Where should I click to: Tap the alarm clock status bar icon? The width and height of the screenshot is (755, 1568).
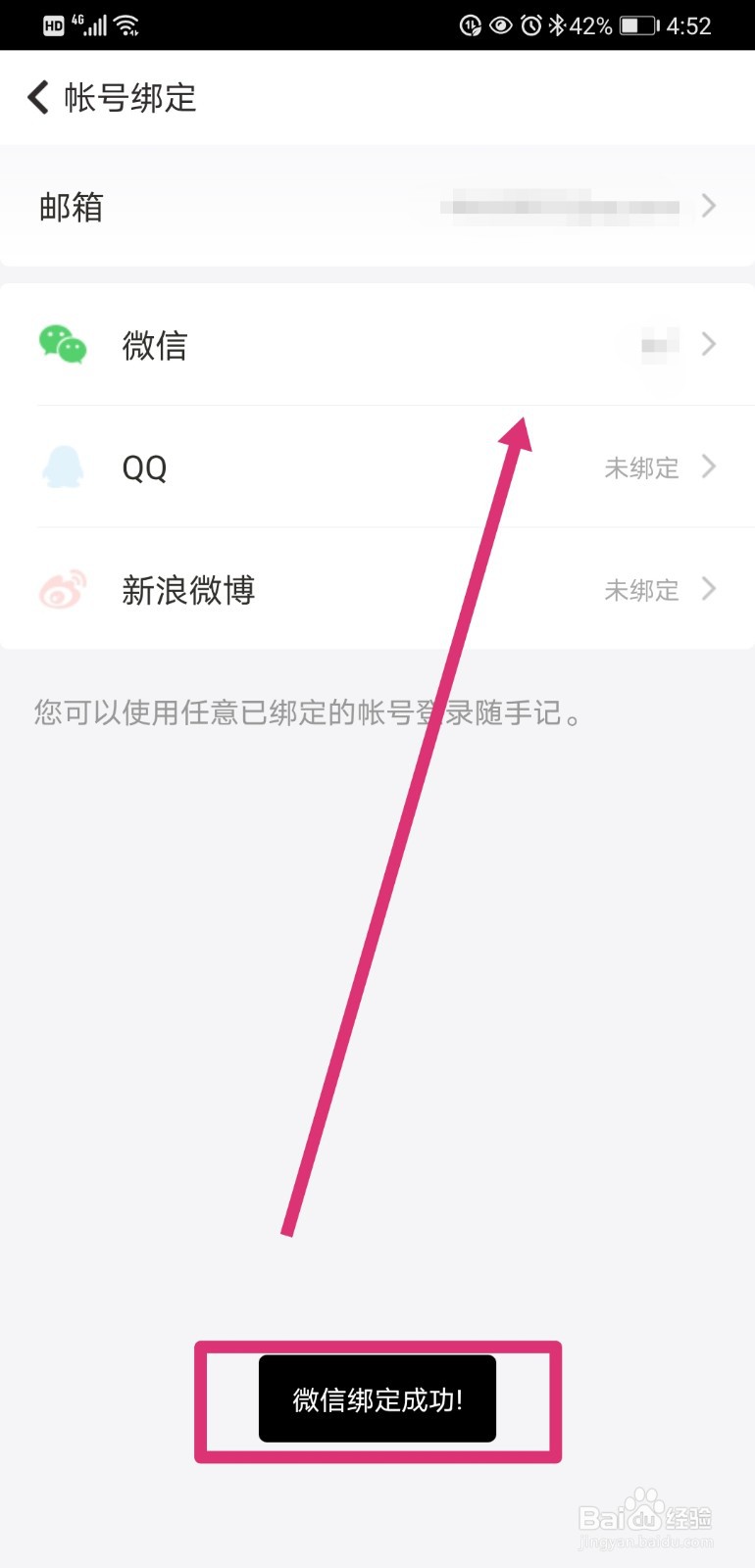tap(532, 24)
